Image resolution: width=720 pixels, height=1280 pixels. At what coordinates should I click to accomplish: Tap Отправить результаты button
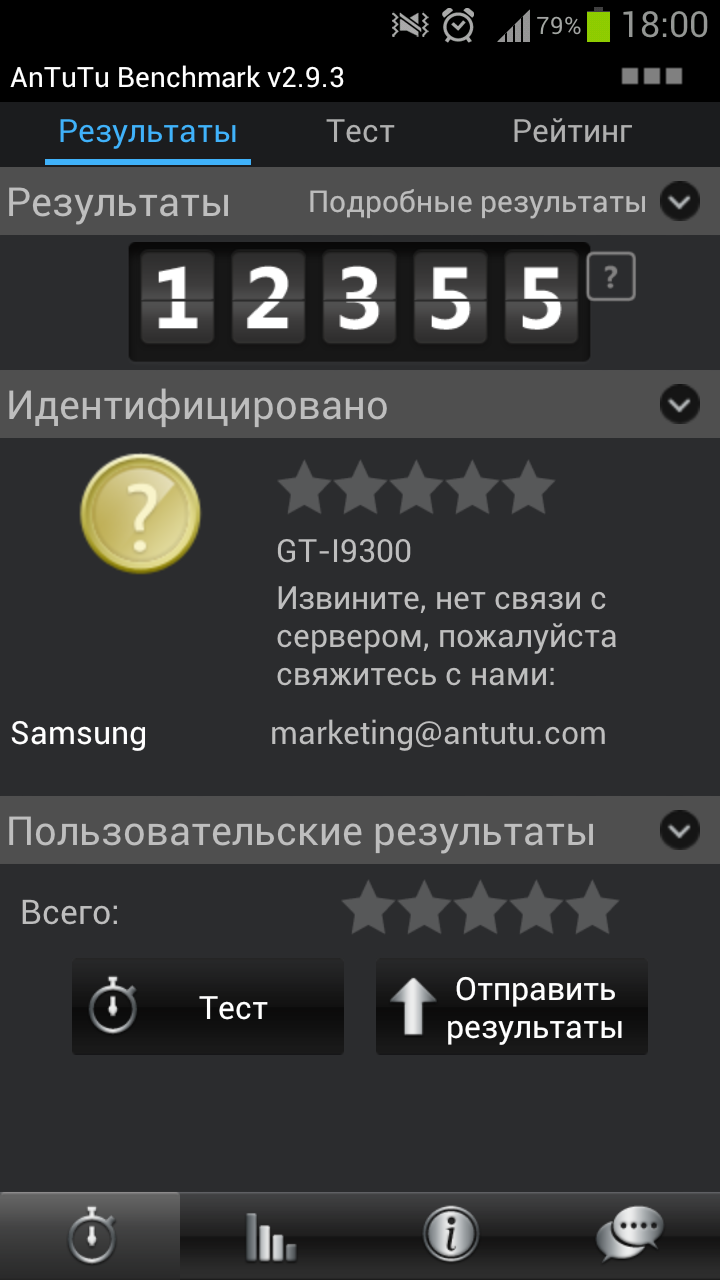click(512, 1006)
